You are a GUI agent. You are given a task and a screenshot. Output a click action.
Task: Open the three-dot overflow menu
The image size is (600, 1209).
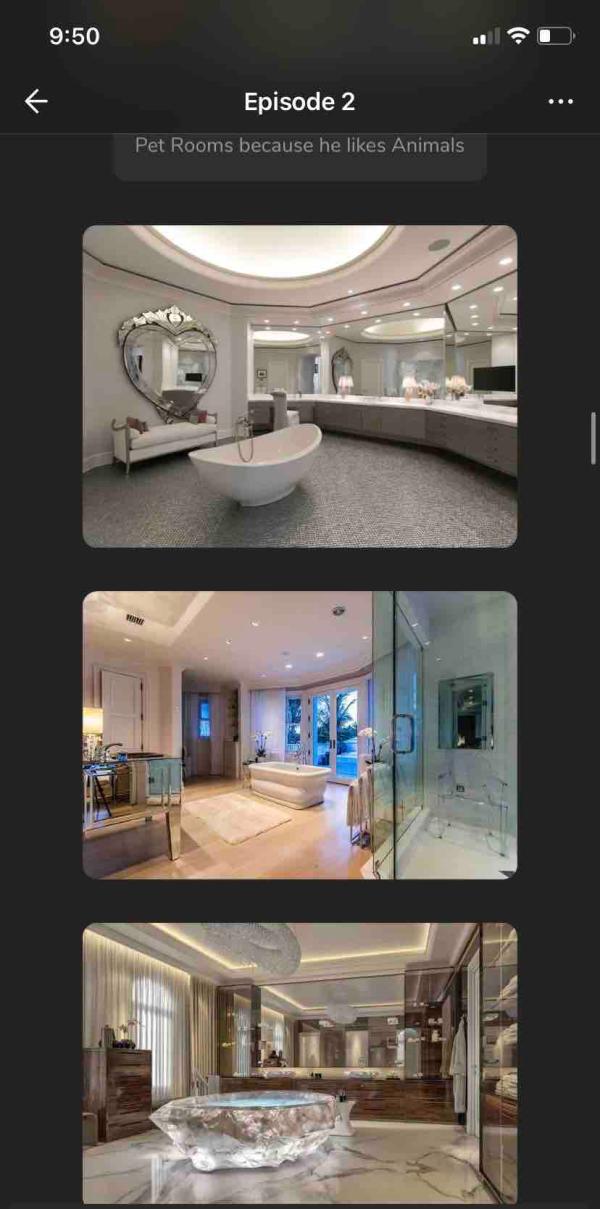click(x=561, y=101)
